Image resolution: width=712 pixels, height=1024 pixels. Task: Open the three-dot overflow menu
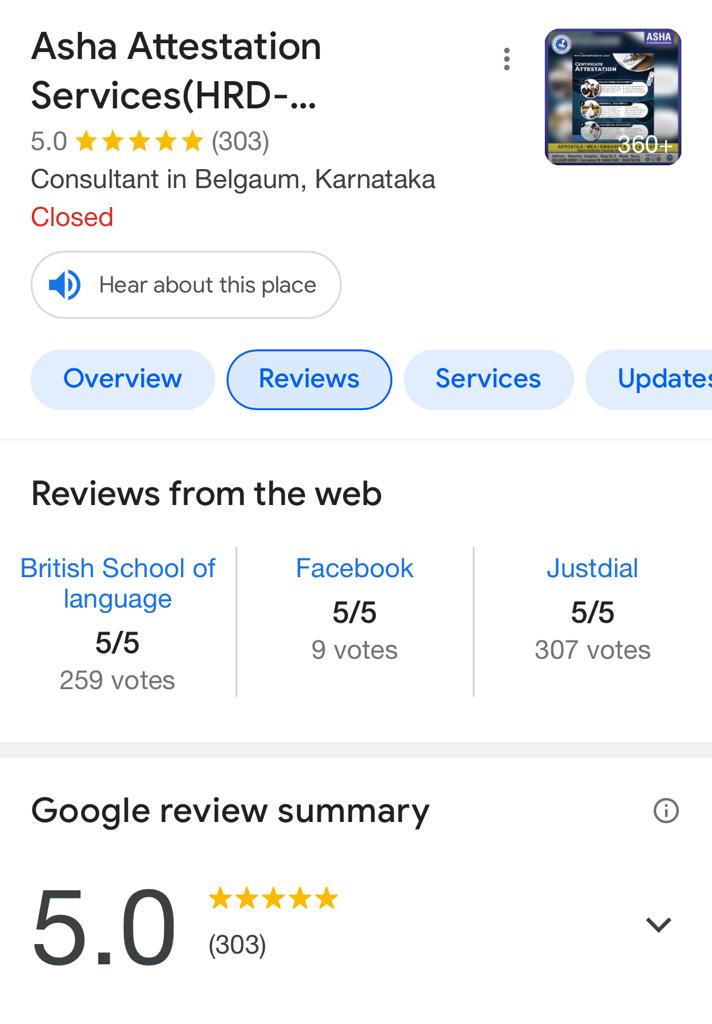tap(507, 59)
